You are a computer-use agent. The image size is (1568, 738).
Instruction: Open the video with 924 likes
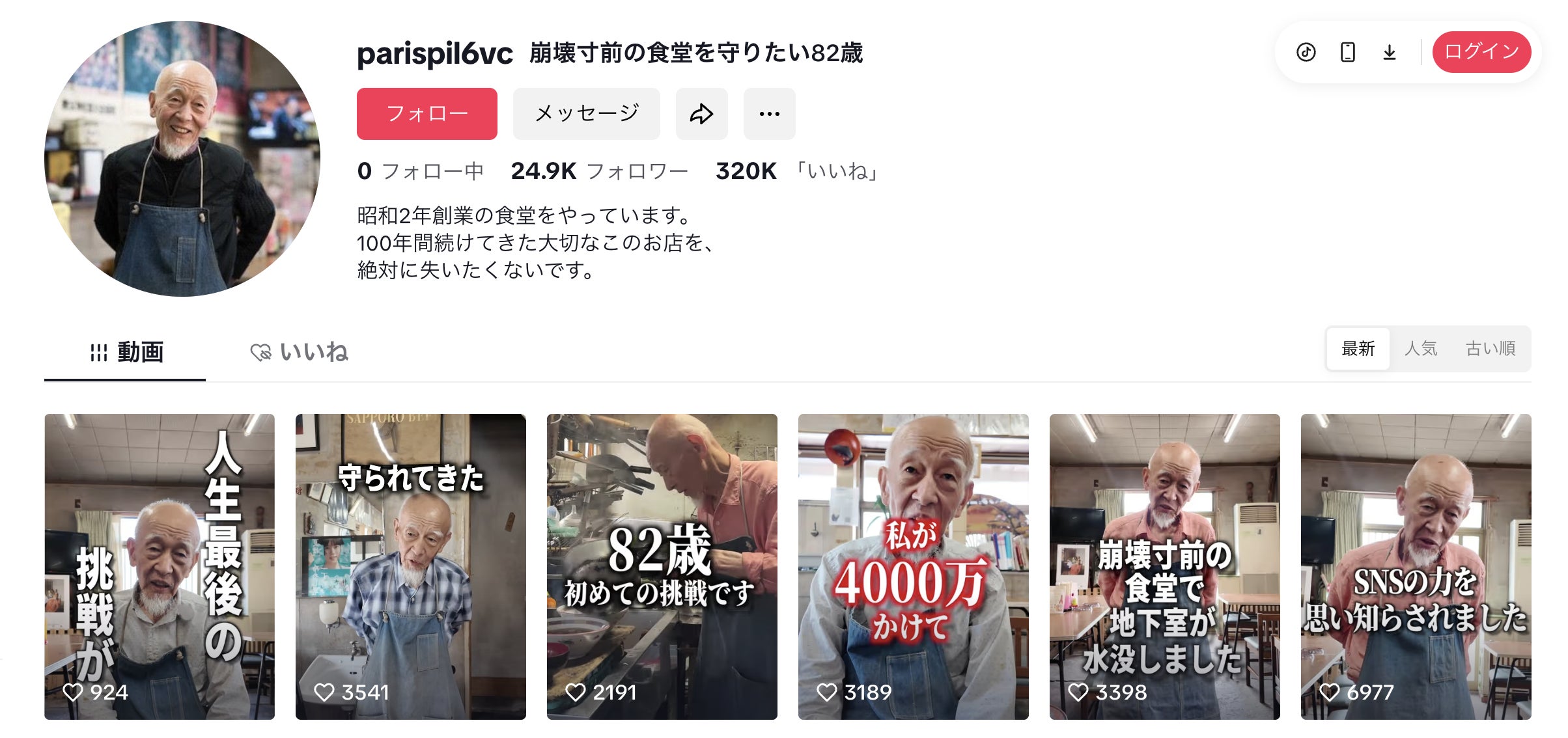click(160, 566)
